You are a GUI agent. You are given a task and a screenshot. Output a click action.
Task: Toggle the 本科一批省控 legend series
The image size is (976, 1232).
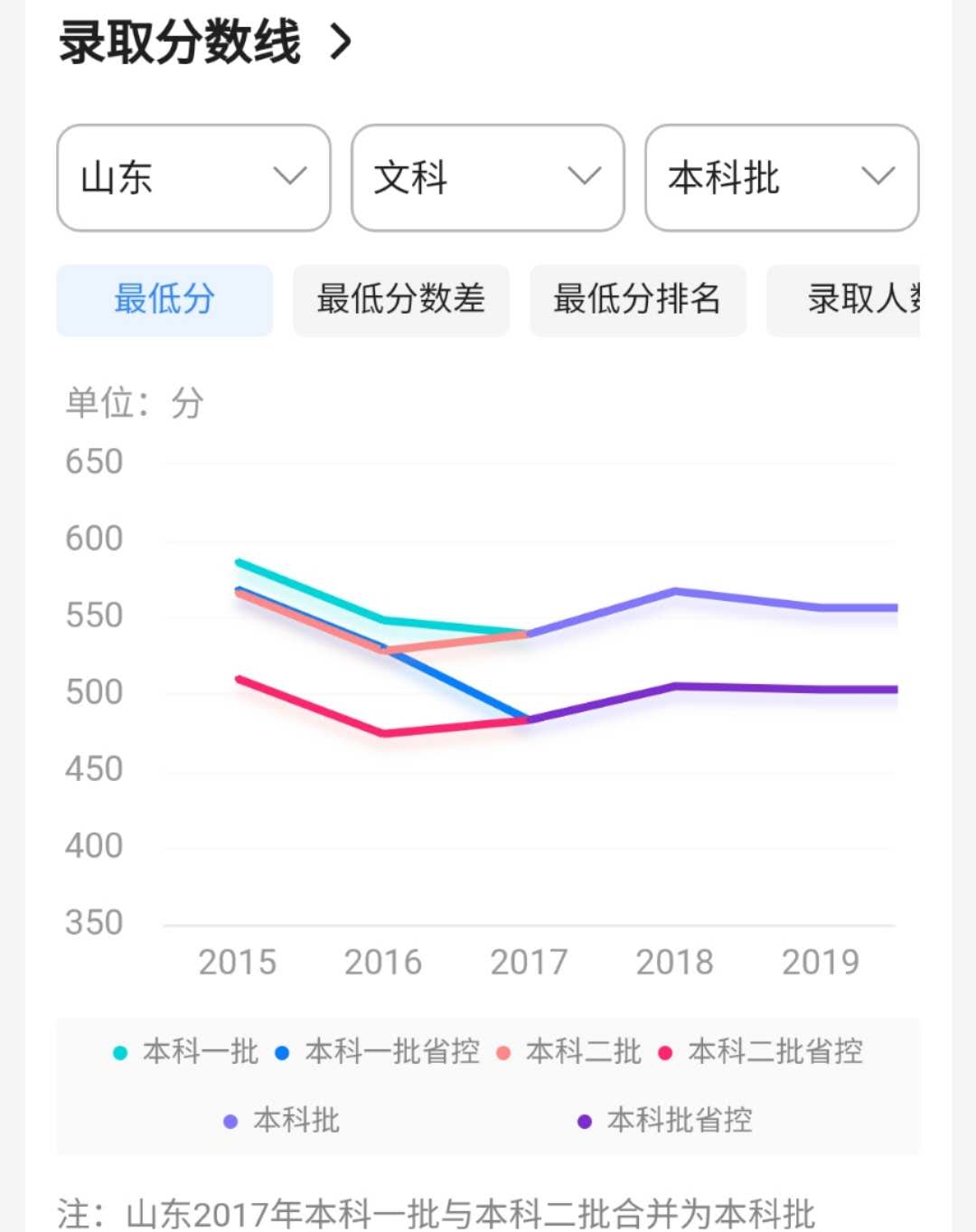tap(378, 1051)
